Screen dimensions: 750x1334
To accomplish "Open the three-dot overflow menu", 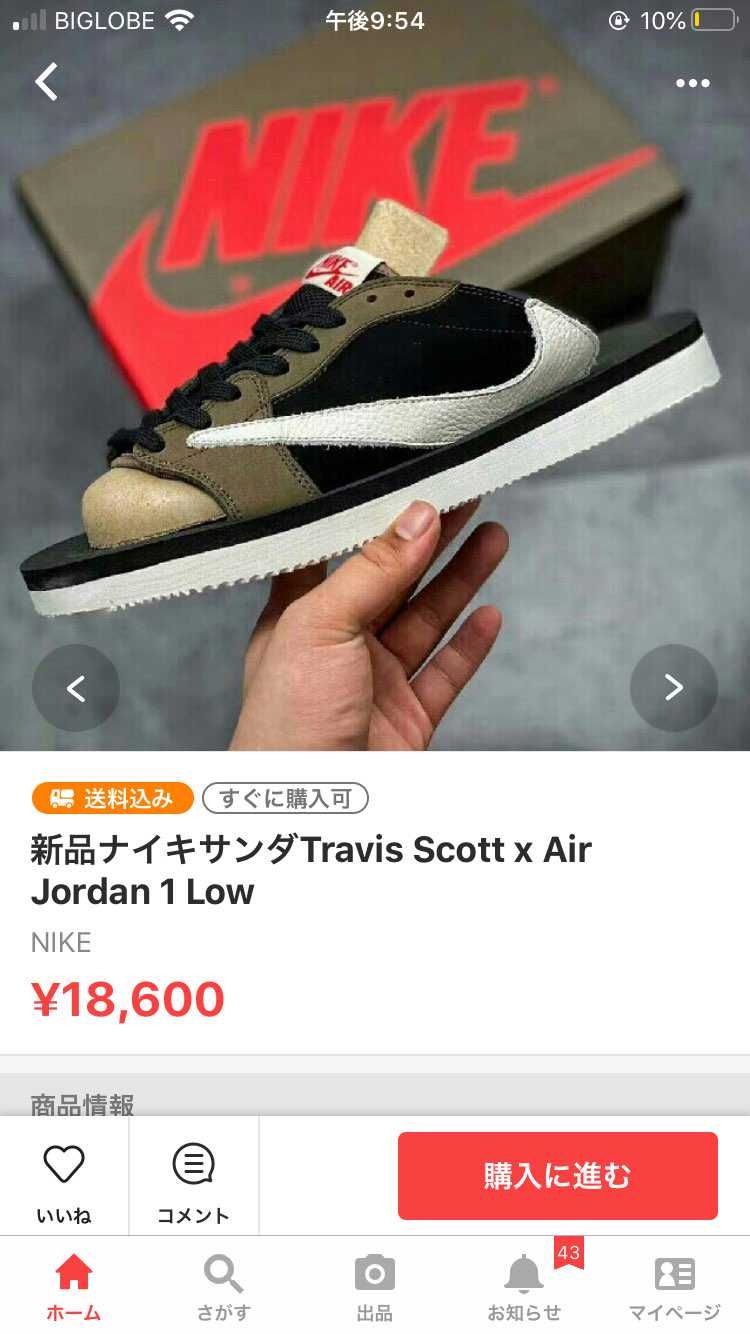I will click(692, 84).
